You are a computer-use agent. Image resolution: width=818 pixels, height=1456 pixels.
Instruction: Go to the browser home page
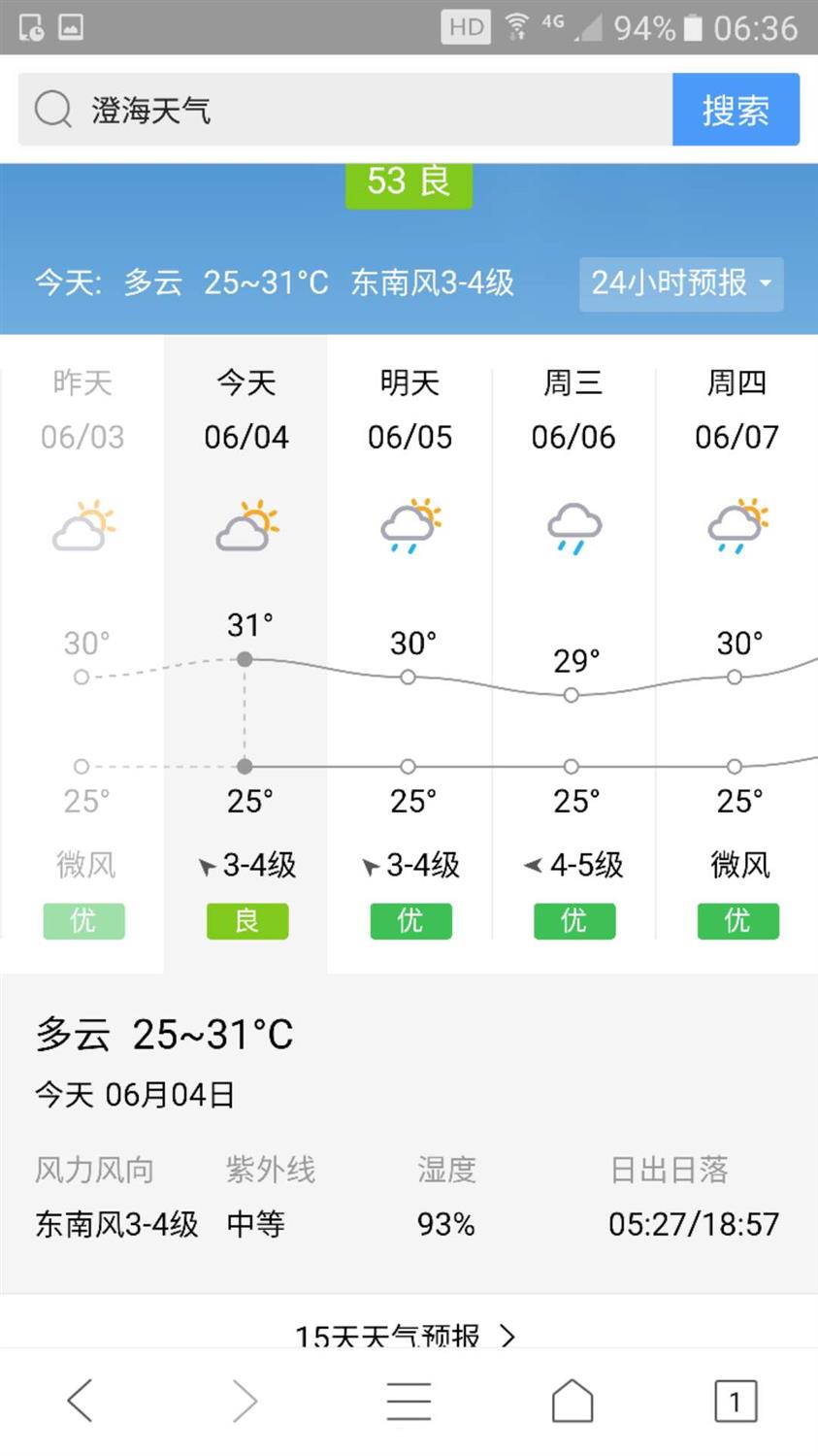pyautogui.click(x=573, y=1401)
